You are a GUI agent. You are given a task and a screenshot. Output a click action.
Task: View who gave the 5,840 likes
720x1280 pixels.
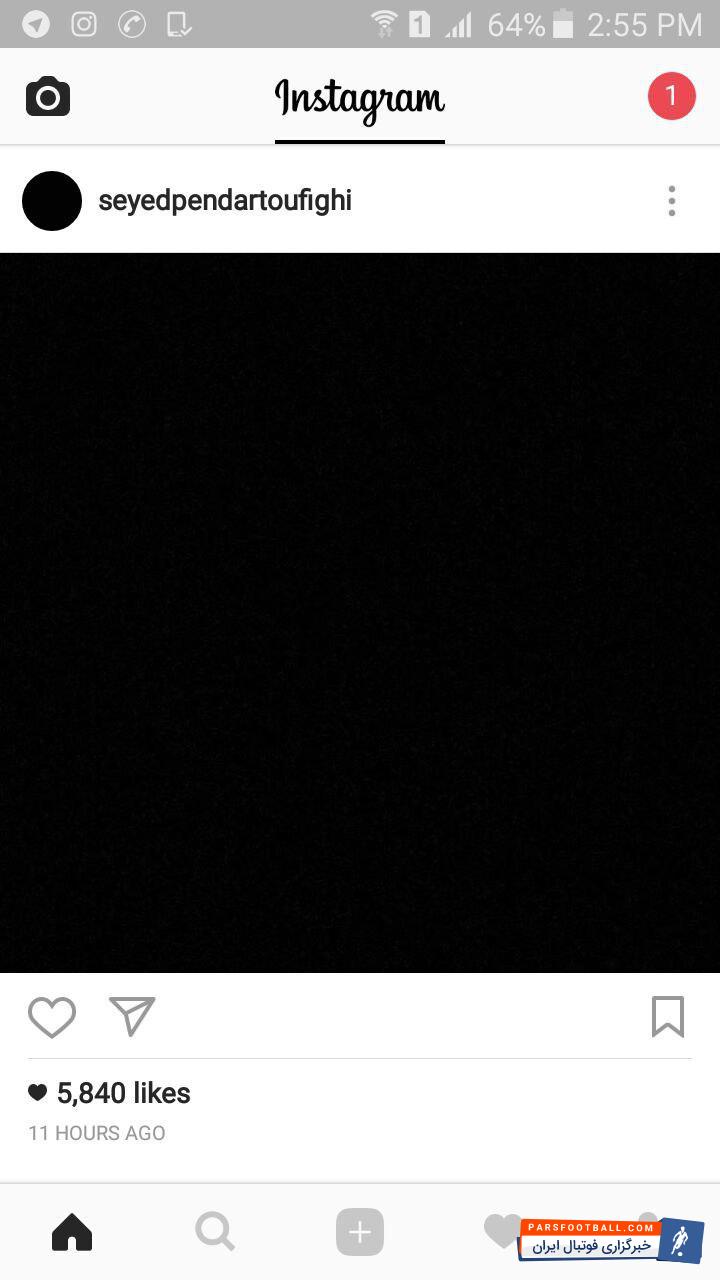[123, 1093]
